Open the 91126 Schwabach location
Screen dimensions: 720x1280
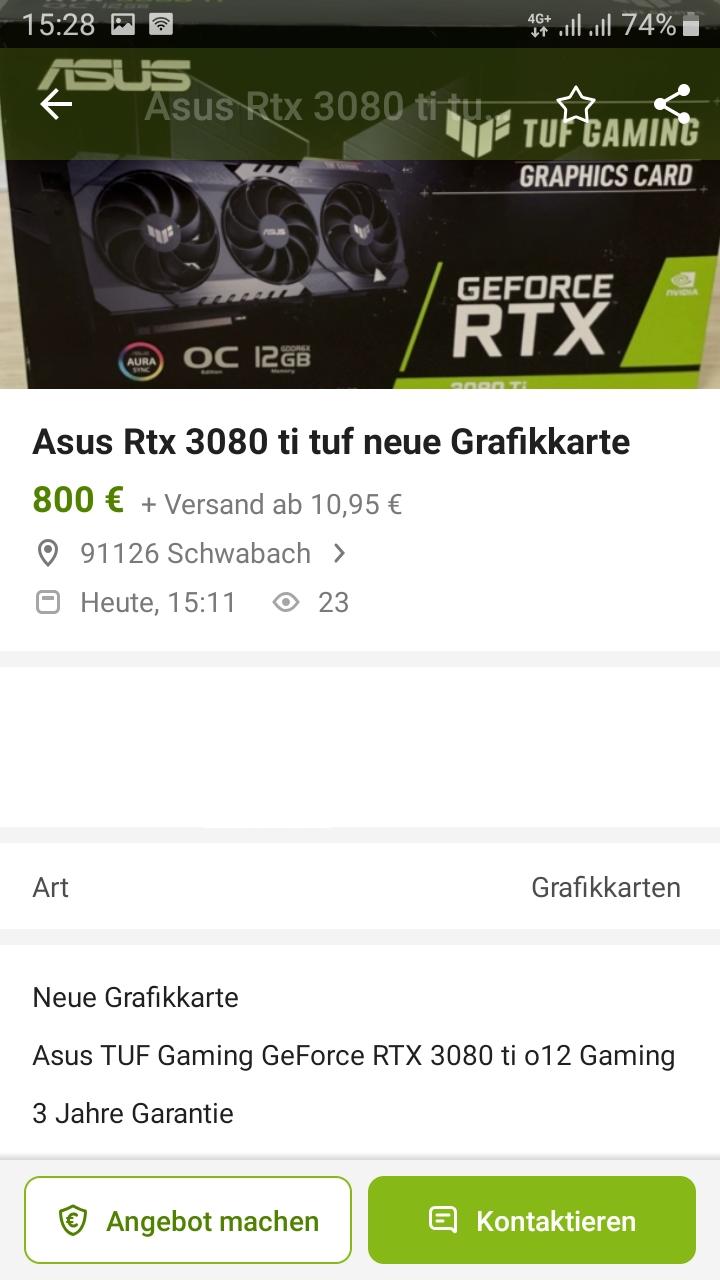click(196, 553)
